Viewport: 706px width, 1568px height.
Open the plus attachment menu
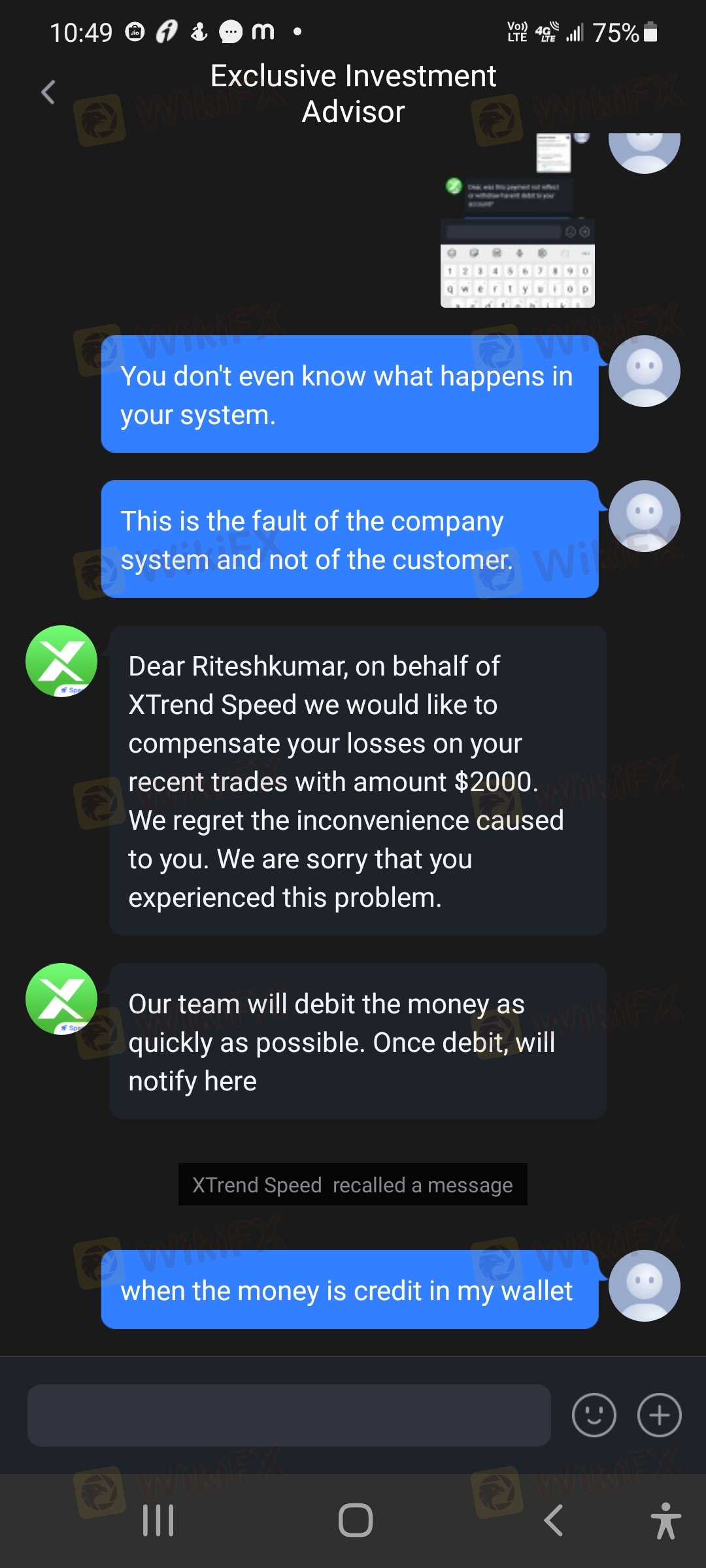coord(659,1415)
